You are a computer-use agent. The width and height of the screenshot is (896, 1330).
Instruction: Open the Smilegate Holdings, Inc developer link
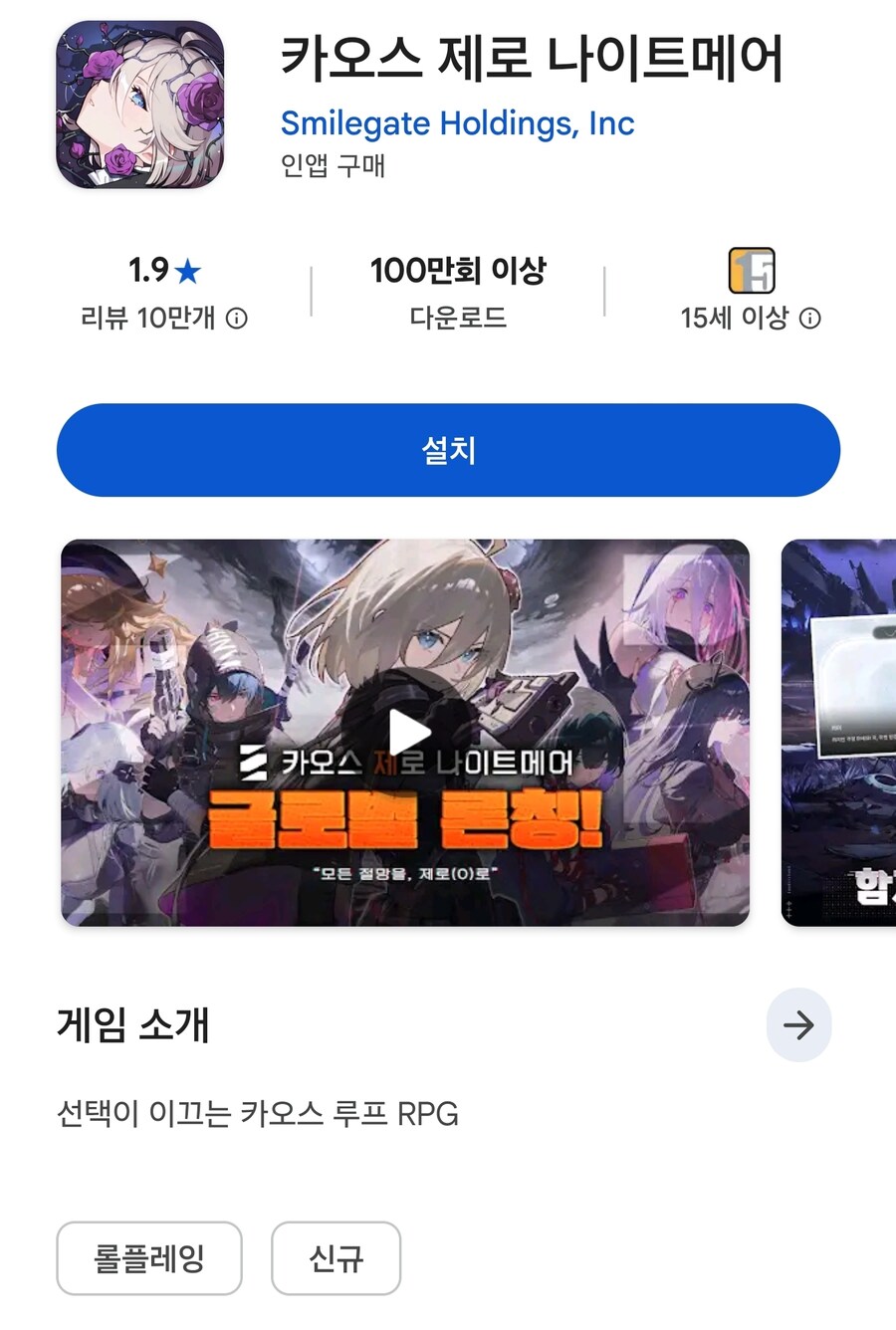(458, 123)
